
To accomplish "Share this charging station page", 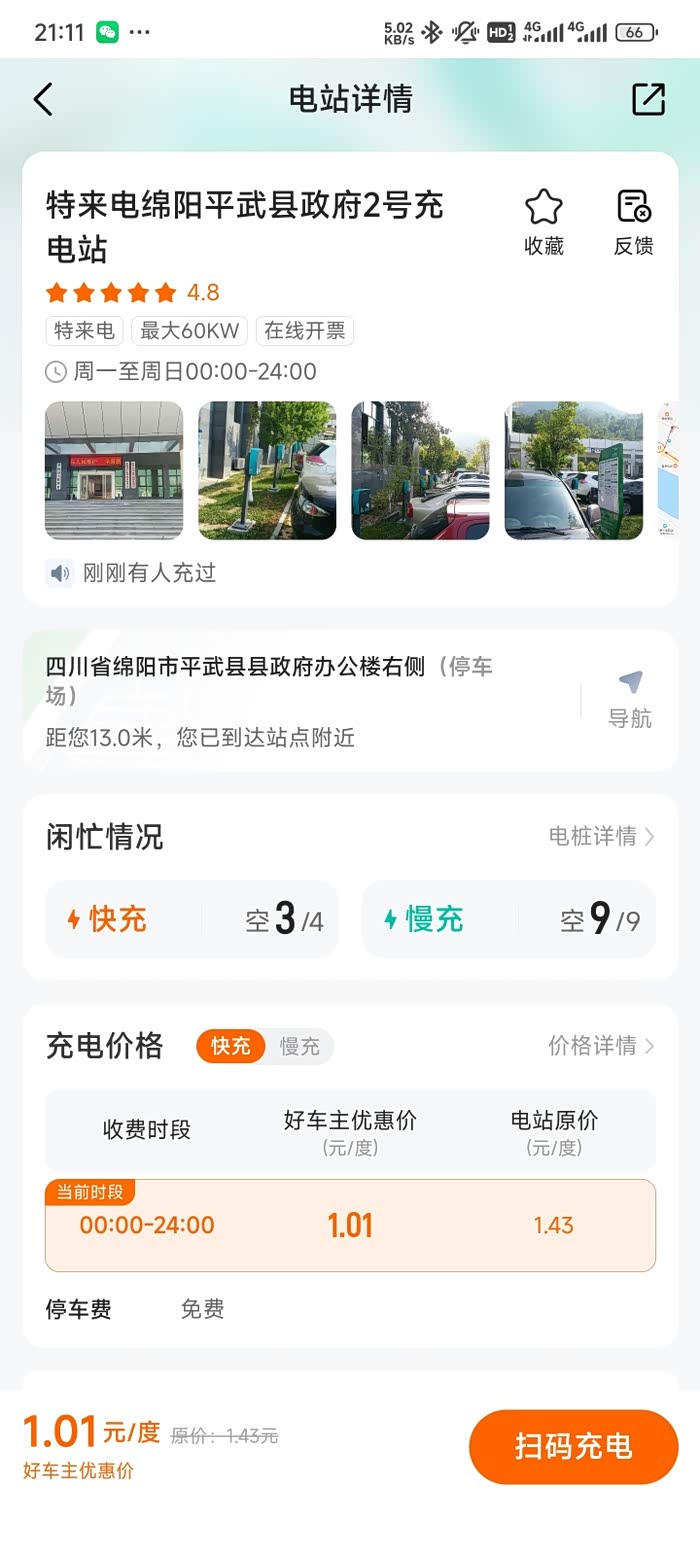I will pyautogui.click(x=648, y=99).
